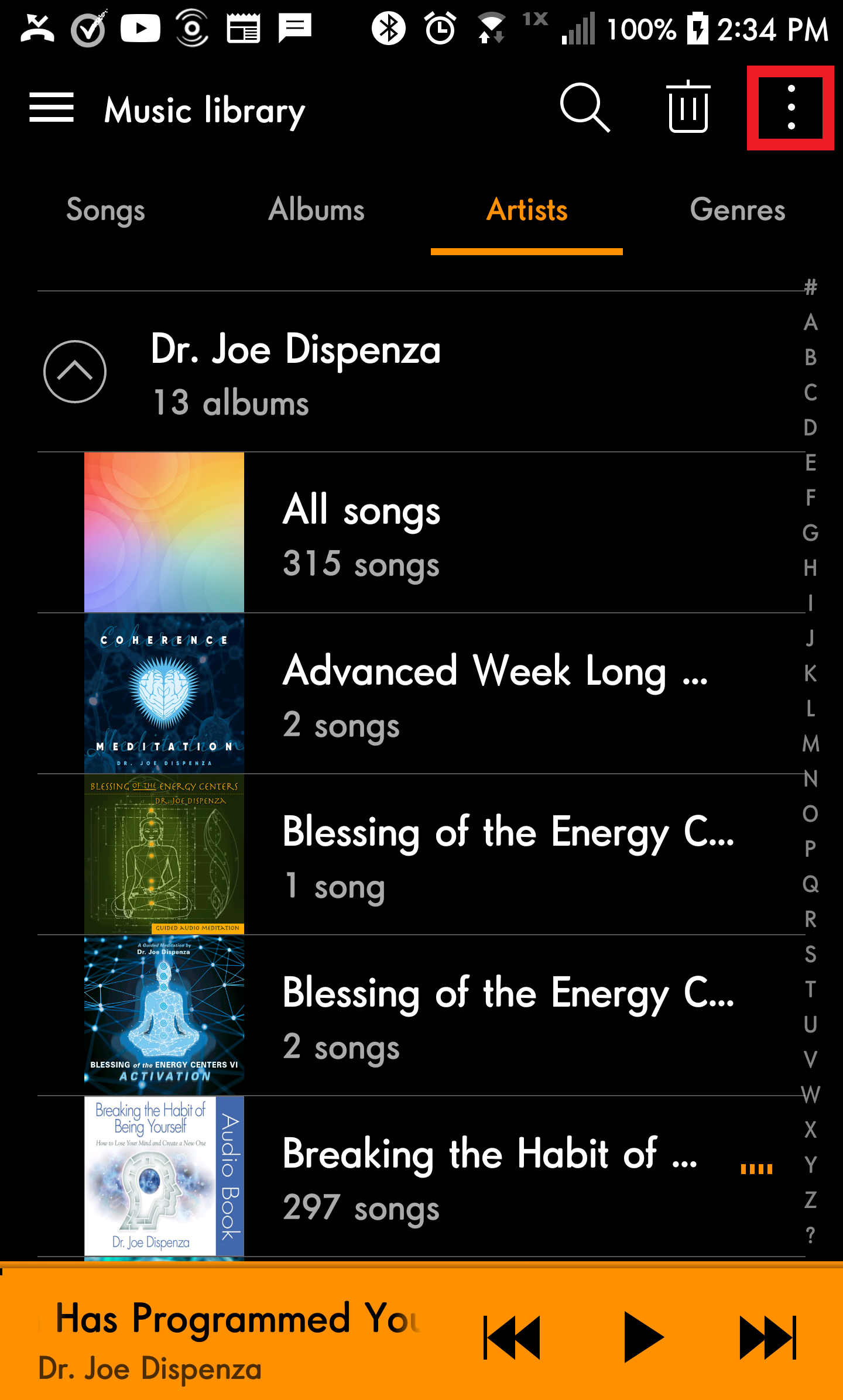Image resolution: width=843 pixels, height=1400 pixels.
Task: Open the overflow menu
Action: click(x=791, y=108)
